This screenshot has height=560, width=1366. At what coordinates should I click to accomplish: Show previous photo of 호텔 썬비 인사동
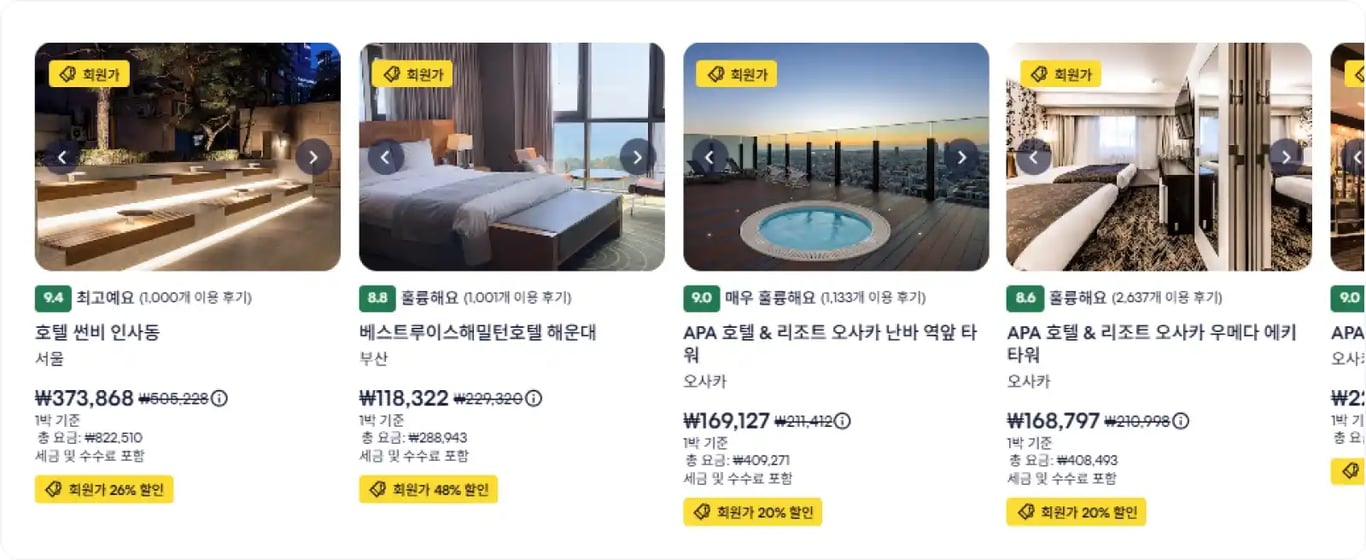pyautogui.click(x=62, y=157)
